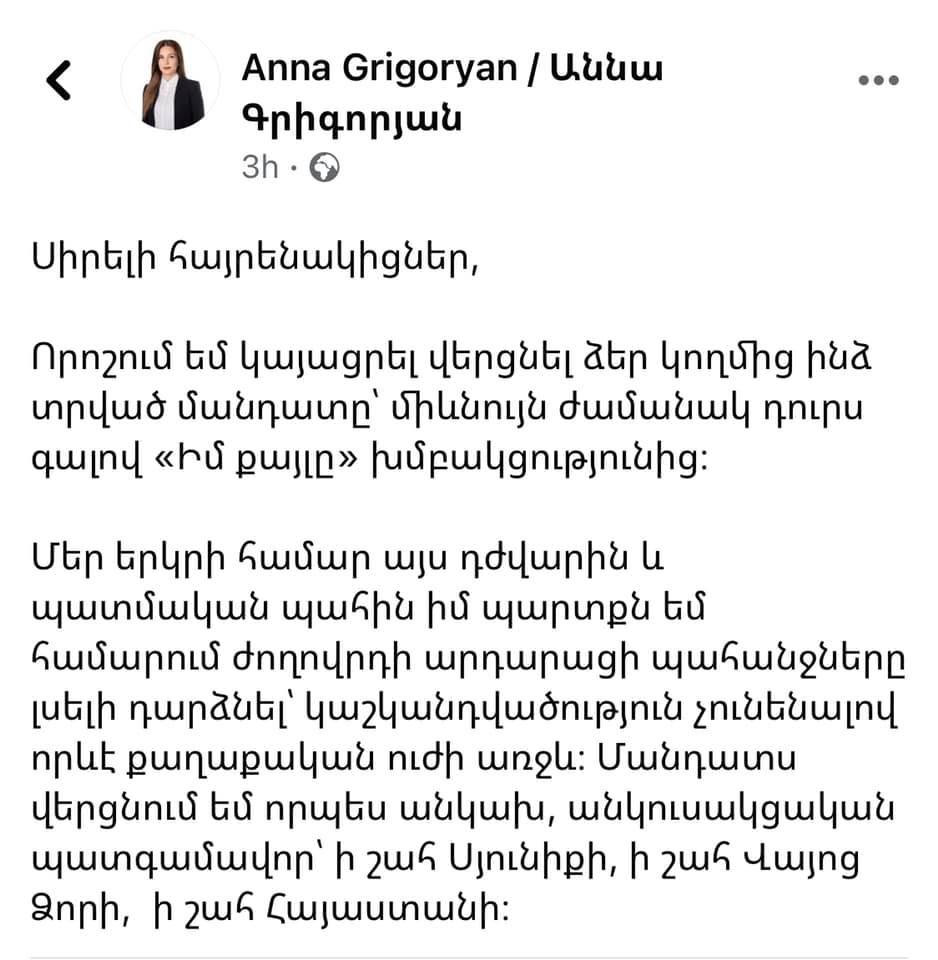Open the post's three-dot options menu
Screen dimensions: 938x960
click(x=878, y=81)
